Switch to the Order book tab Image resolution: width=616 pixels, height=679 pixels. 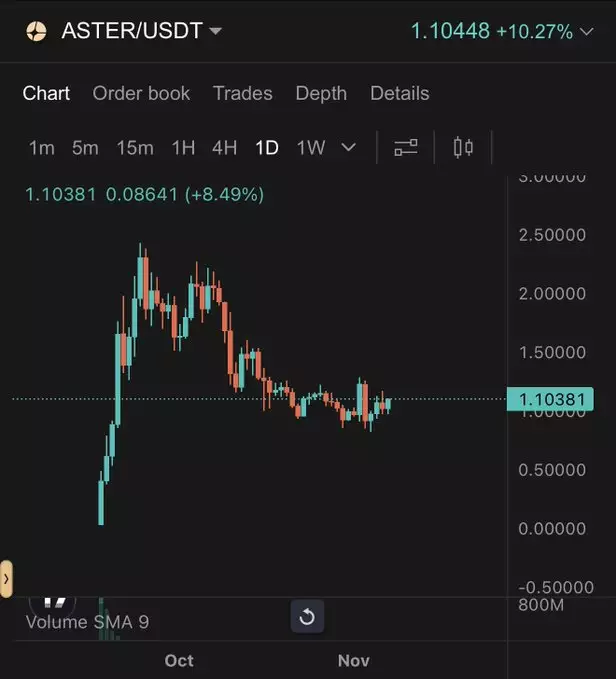141,93
